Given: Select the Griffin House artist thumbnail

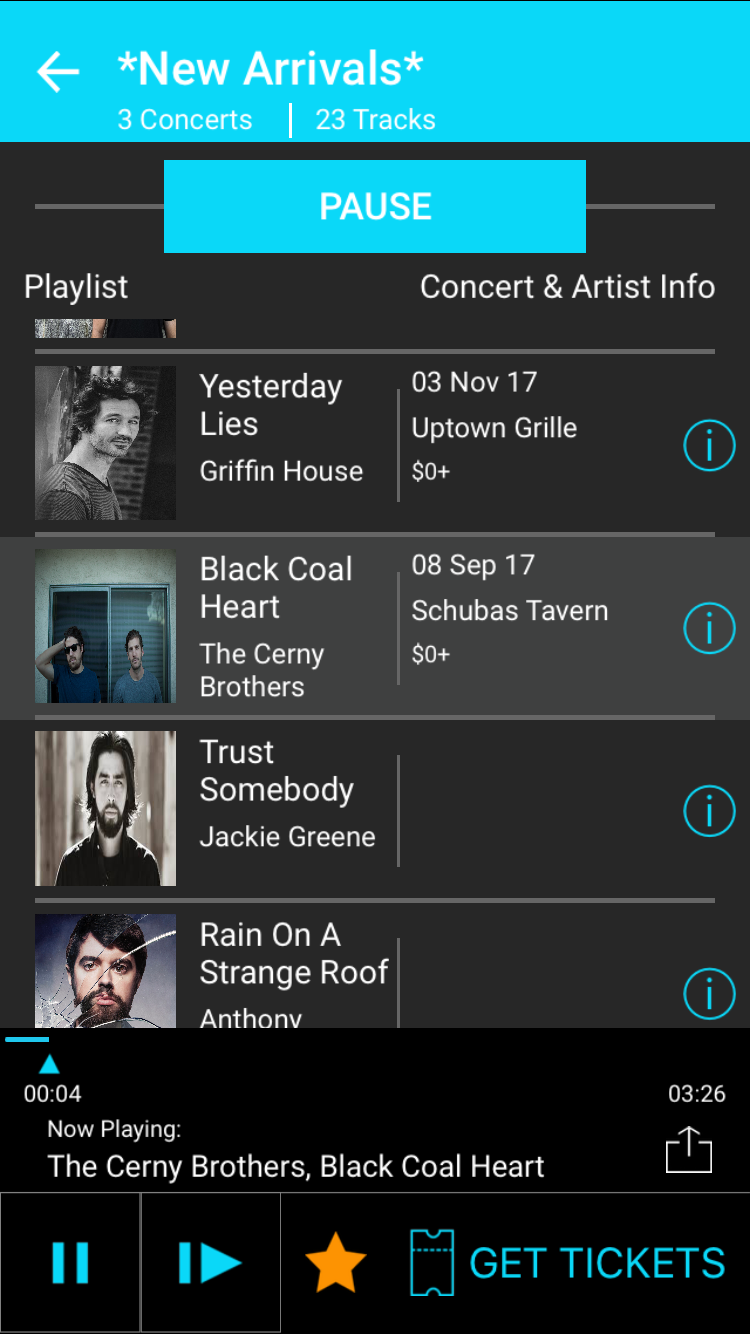Looking at the screenshot, I should [105, 442].
